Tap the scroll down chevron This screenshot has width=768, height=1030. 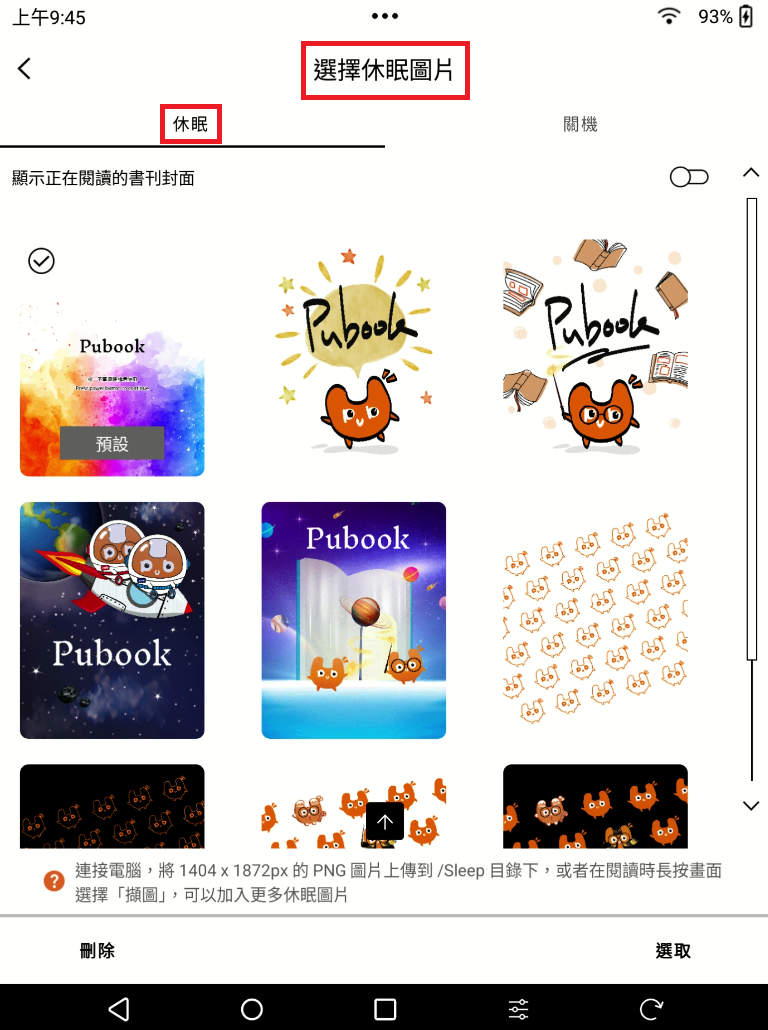coord(751,806)
